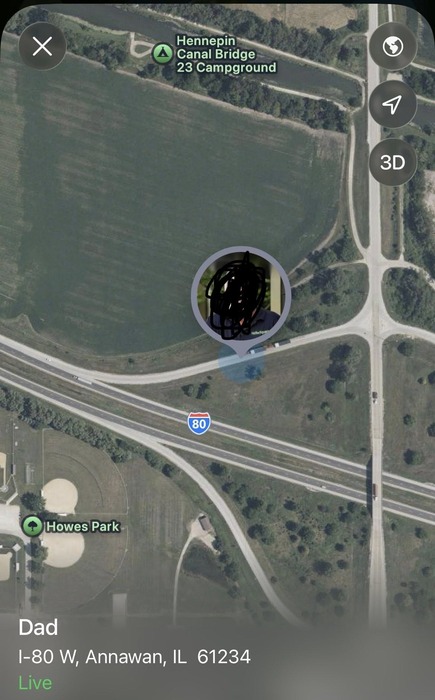The width and height of the screenshot is (435, 700).
Task: Select the Howes Park marker
Action: click(32, 526)
